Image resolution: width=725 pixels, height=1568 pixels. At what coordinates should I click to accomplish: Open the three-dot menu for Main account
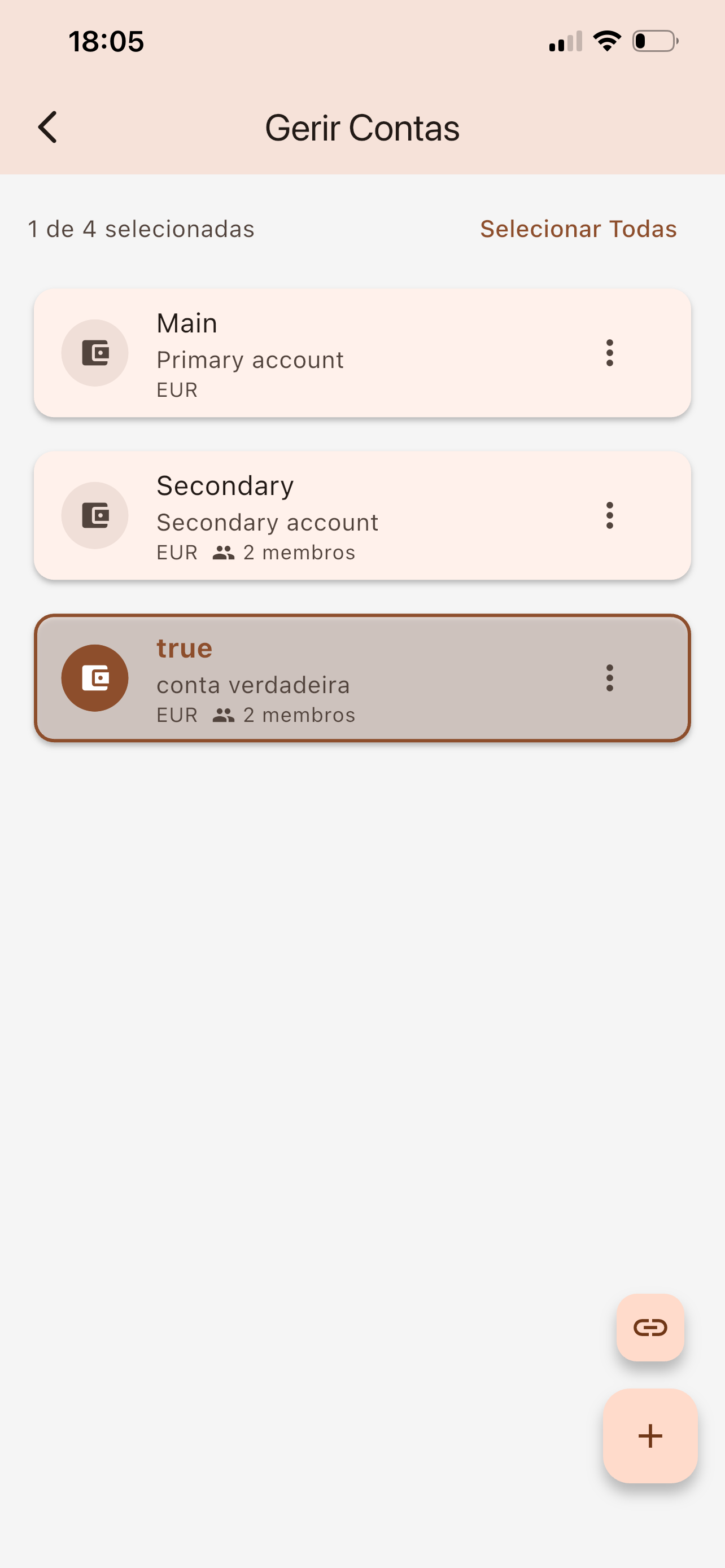pos(609,354)
